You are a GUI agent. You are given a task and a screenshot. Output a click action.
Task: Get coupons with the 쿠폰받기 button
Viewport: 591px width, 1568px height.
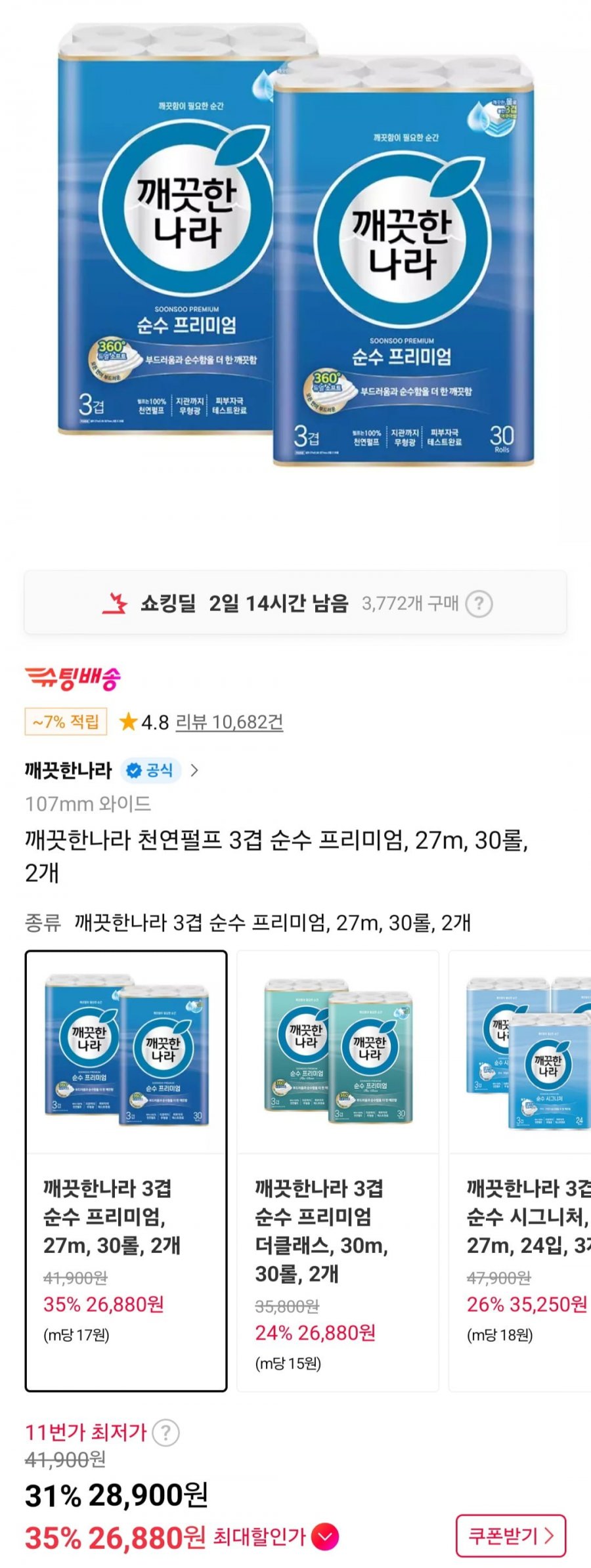point(510,1535)
